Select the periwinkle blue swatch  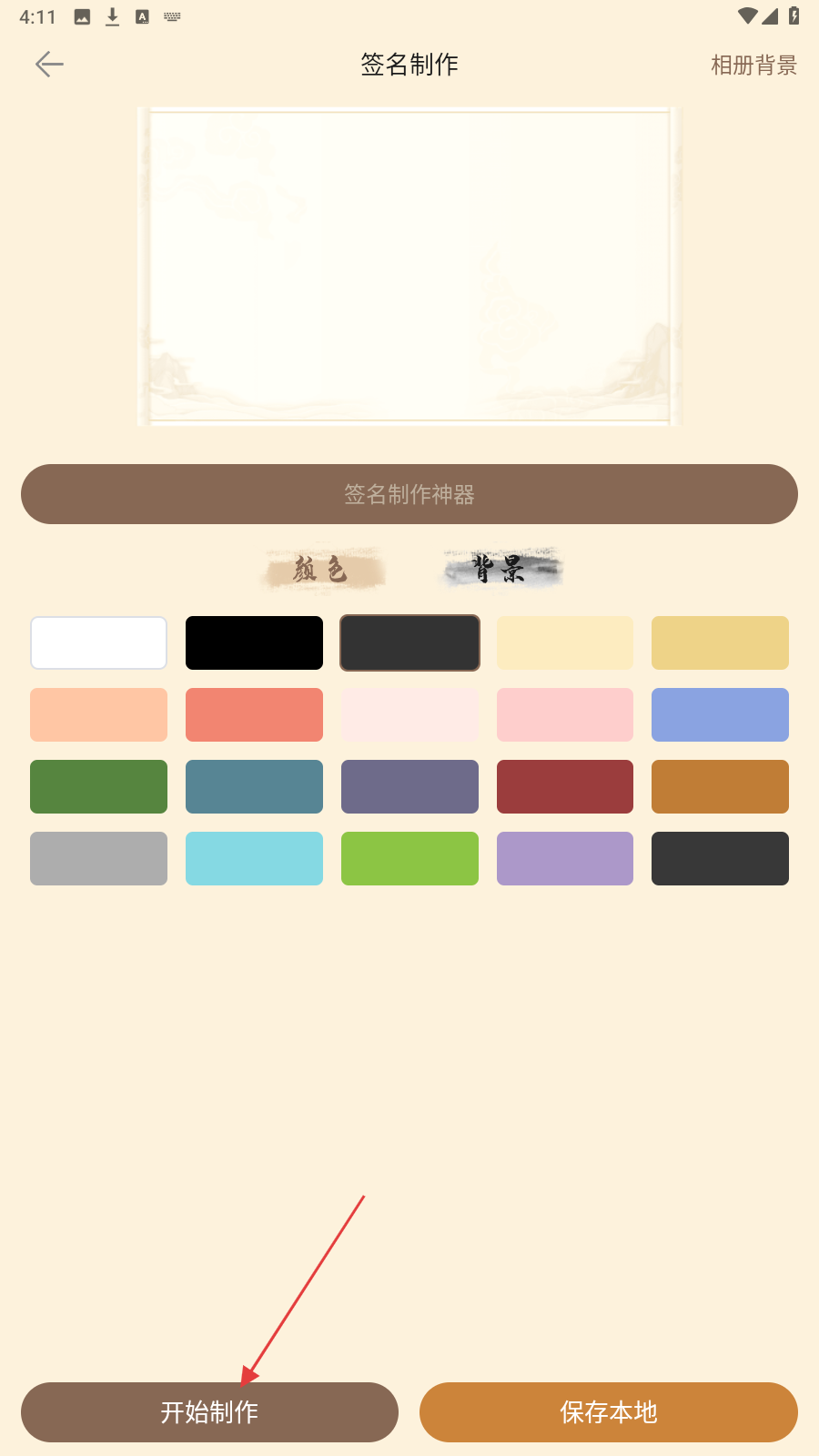pyautogui.click(x=720, y=714)
